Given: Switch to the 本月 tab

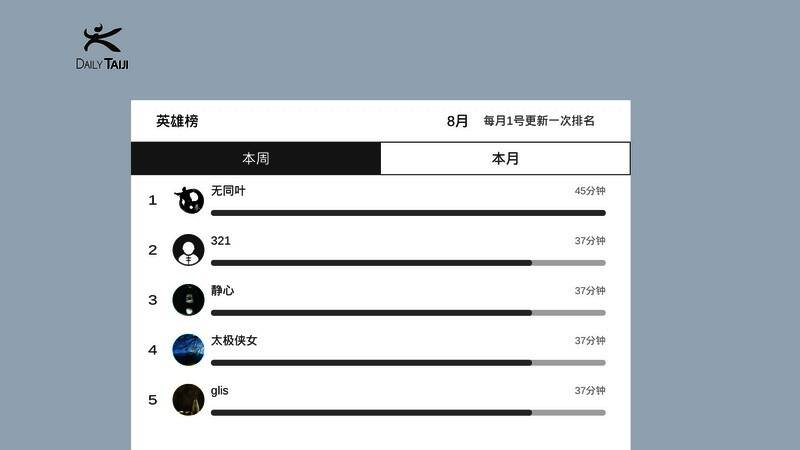Looking at the screenshot, I should pyautogui.click(x=505, y=158).
